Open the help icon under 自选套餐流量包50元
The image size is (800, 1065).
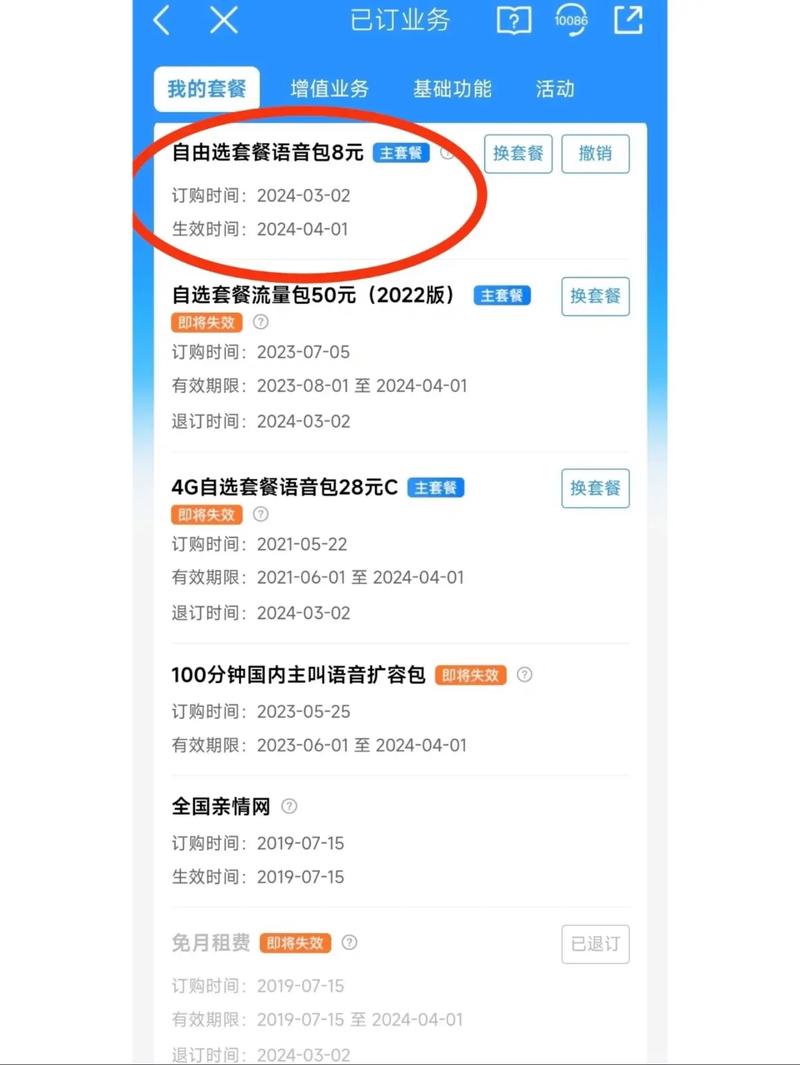[x=261, y=322]
